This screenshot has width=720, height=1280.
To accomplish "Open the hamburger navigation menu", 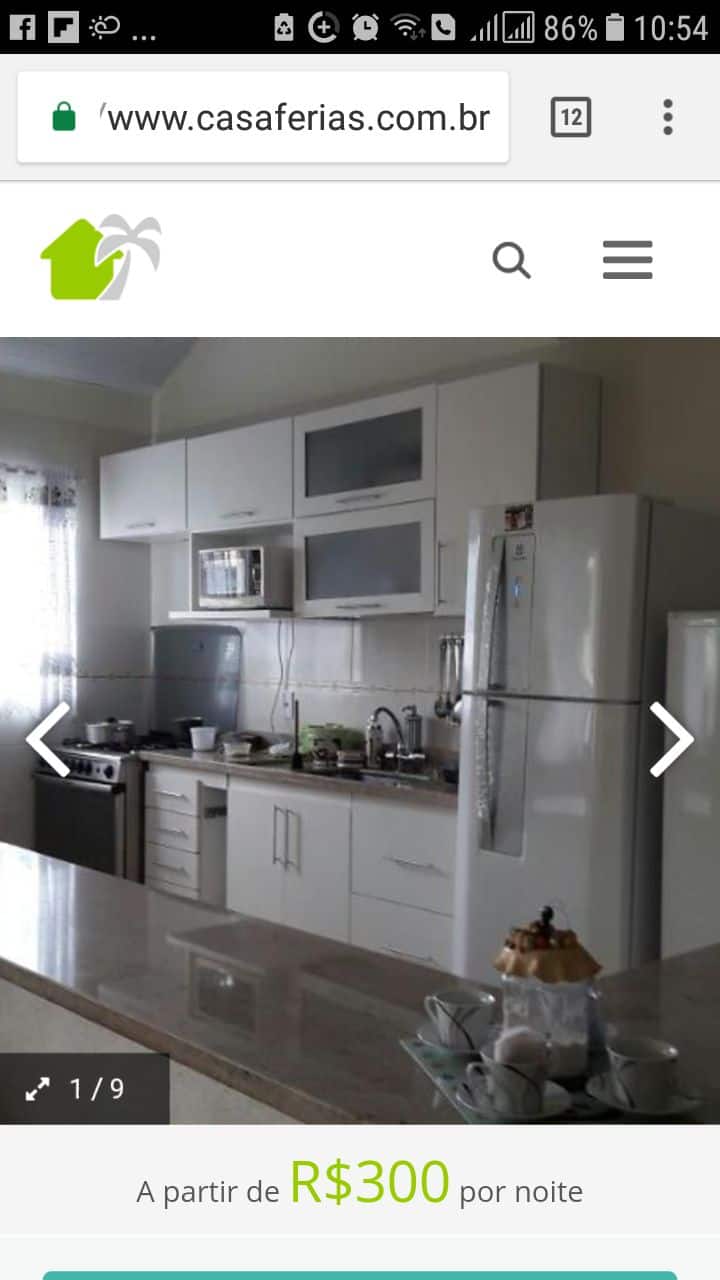I will click(x=627, y=261).
